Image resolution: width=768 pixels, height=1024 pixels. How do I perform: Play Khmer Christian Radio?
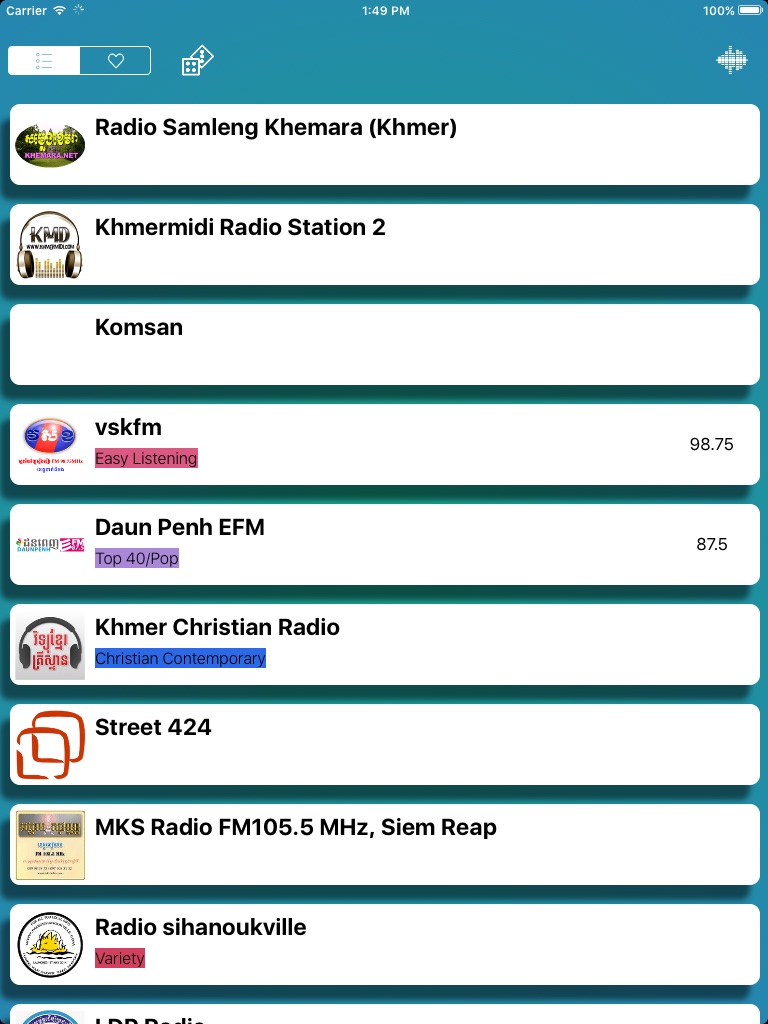pyautogui.click(x=385, y=644)
